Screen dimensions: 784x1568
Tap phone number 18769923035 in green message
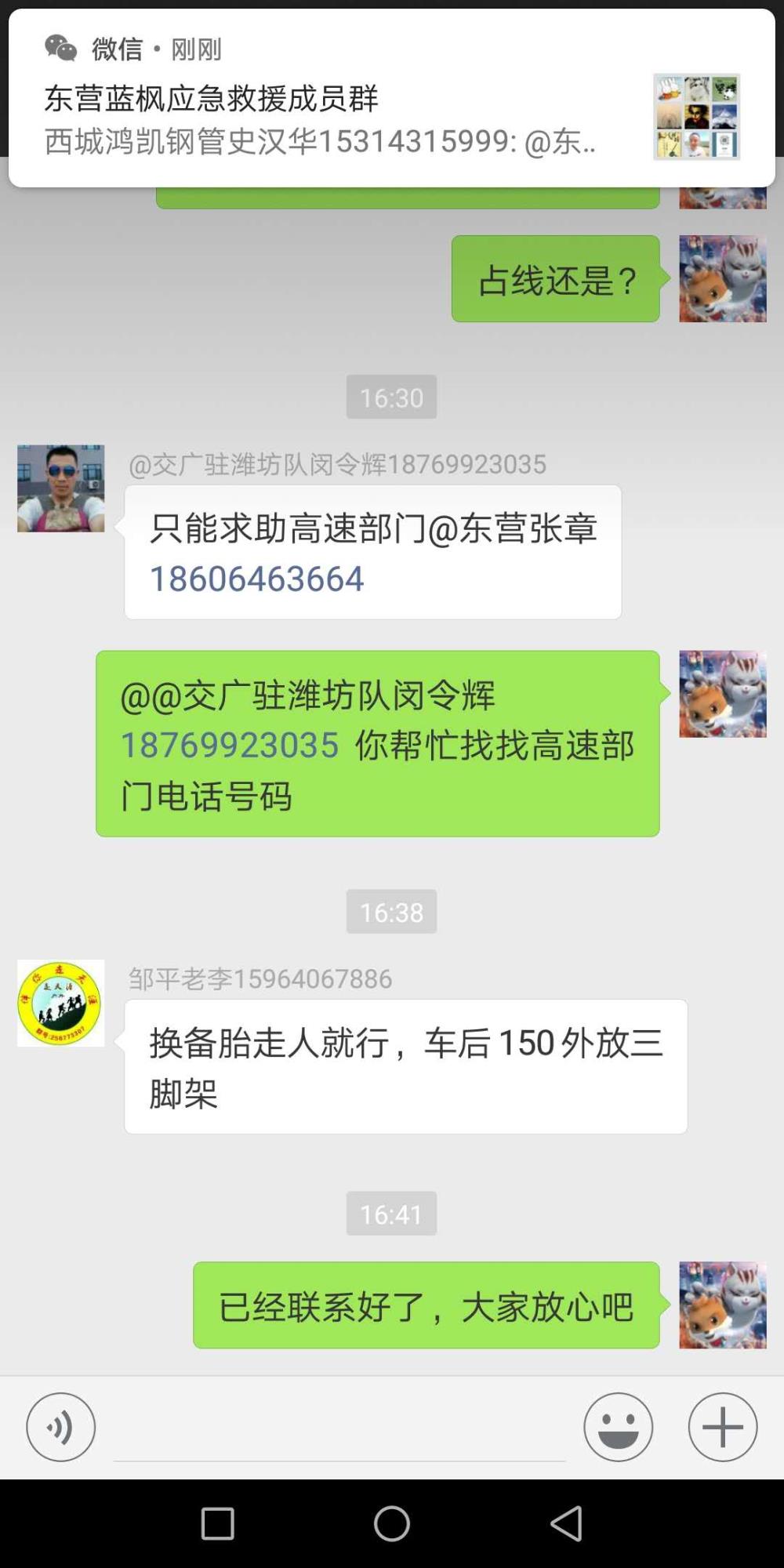pyautogui.click(x=229, y=745)
